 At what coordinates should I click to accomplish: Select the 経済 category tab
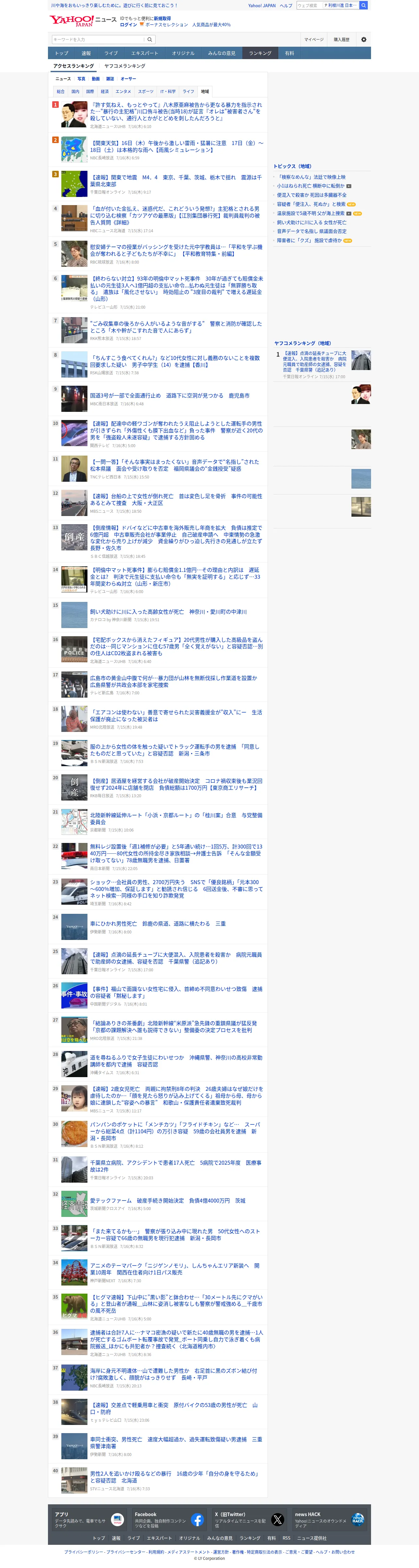[x=105, y=91]
